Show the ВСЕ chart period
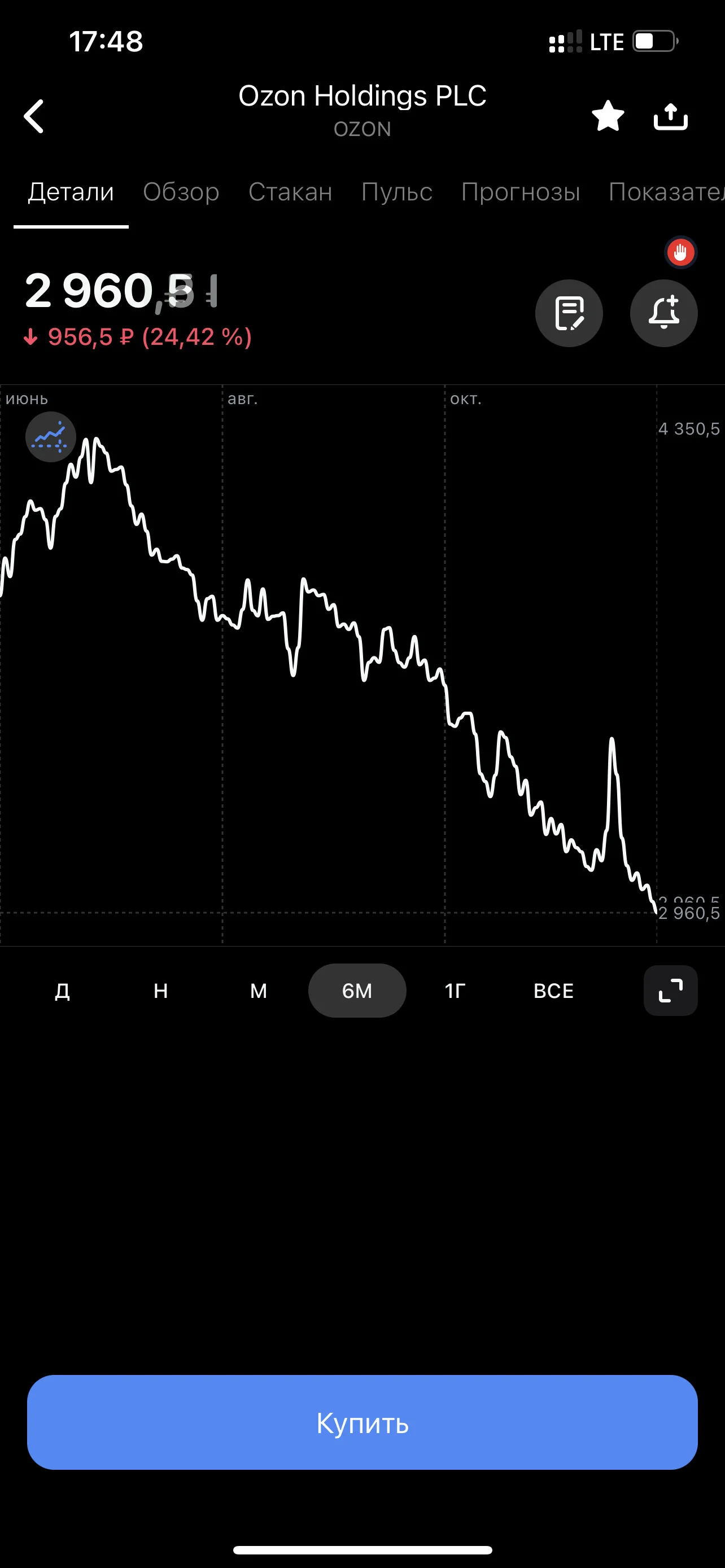This screenshot has height=1568, width=725. point(553,991)
